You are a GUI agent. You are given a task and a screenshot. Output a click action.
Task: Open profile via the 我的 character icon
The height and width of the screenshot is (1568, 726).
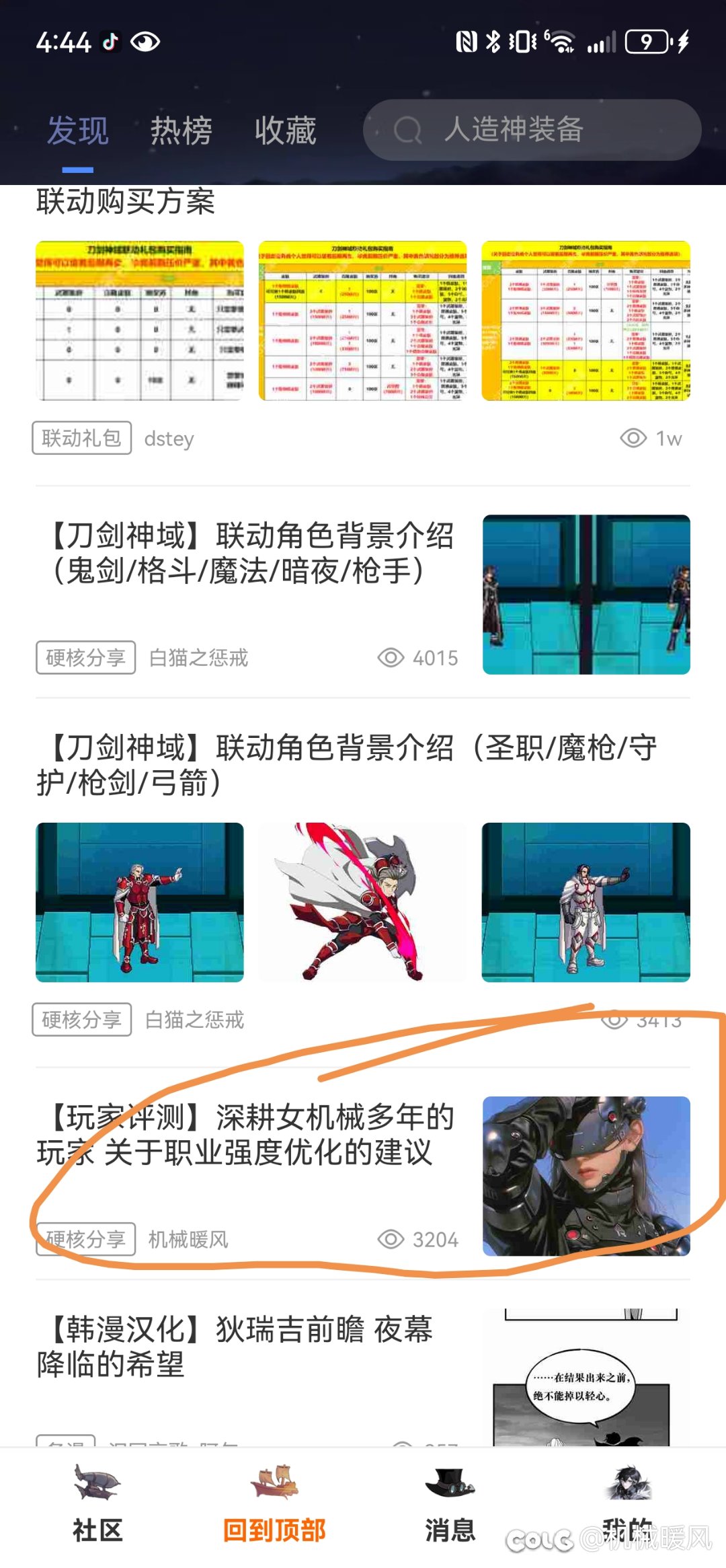[x=631, y=1483]
